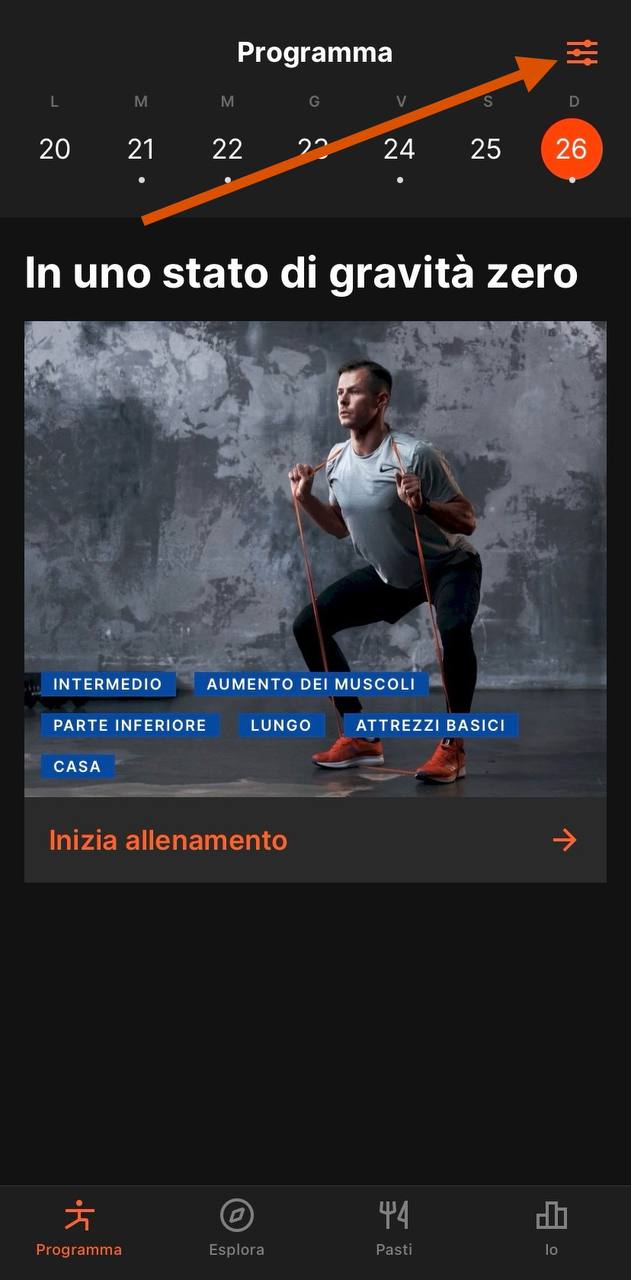The width and height of the screenshot is (631, 1280).
Task: Switch to the Esplora tab
Action: (x=237, y=1229)
